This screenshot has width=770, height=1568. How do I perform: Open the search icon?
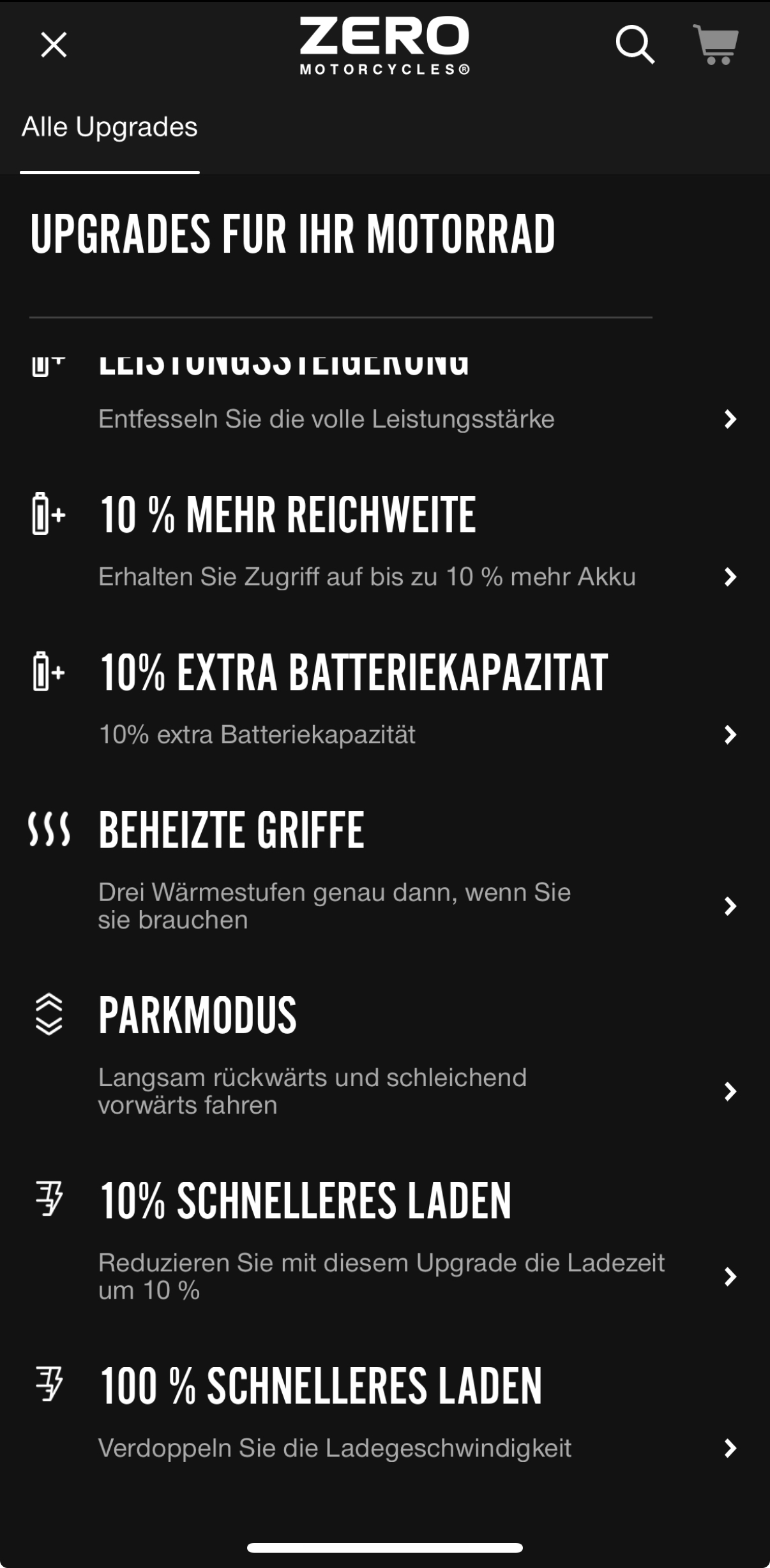click(635, 45)
